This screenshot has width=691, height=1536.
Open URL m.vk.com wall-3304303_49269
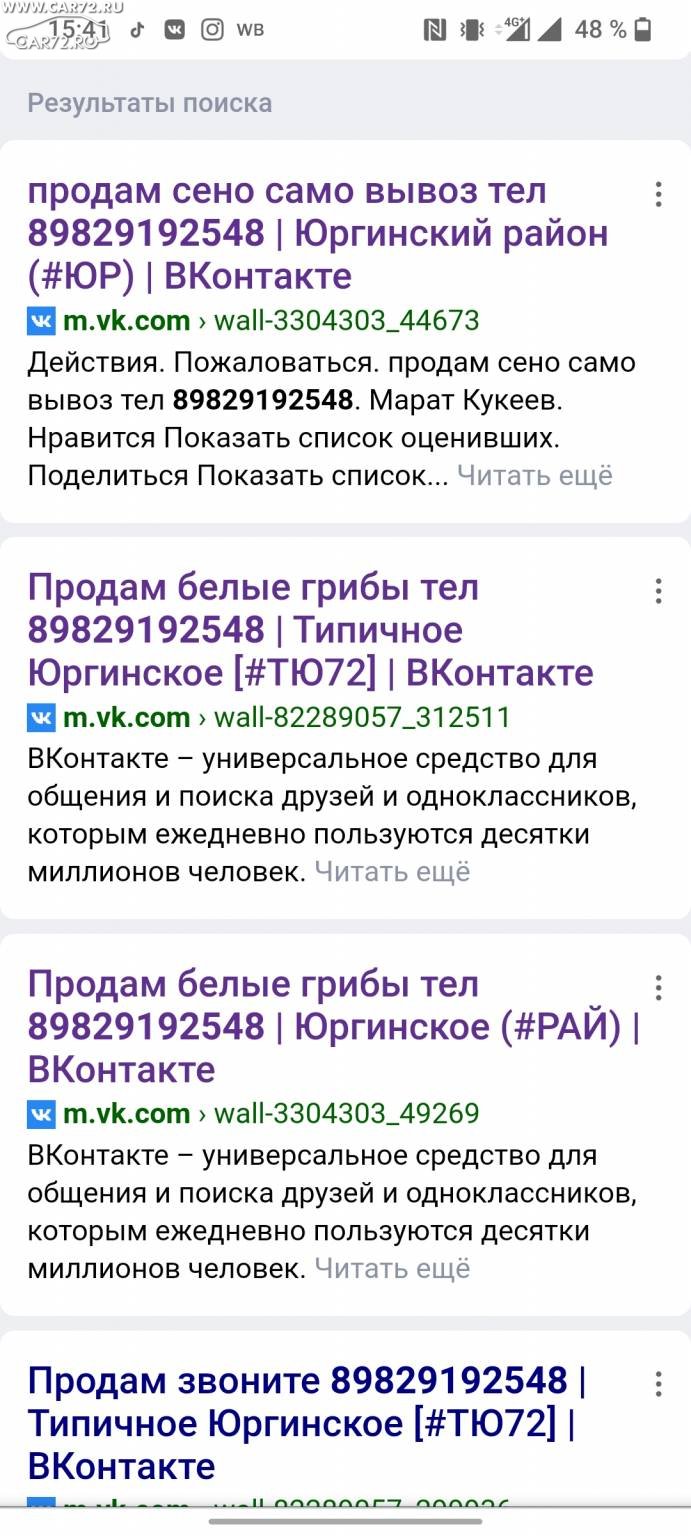point(253,1114)
